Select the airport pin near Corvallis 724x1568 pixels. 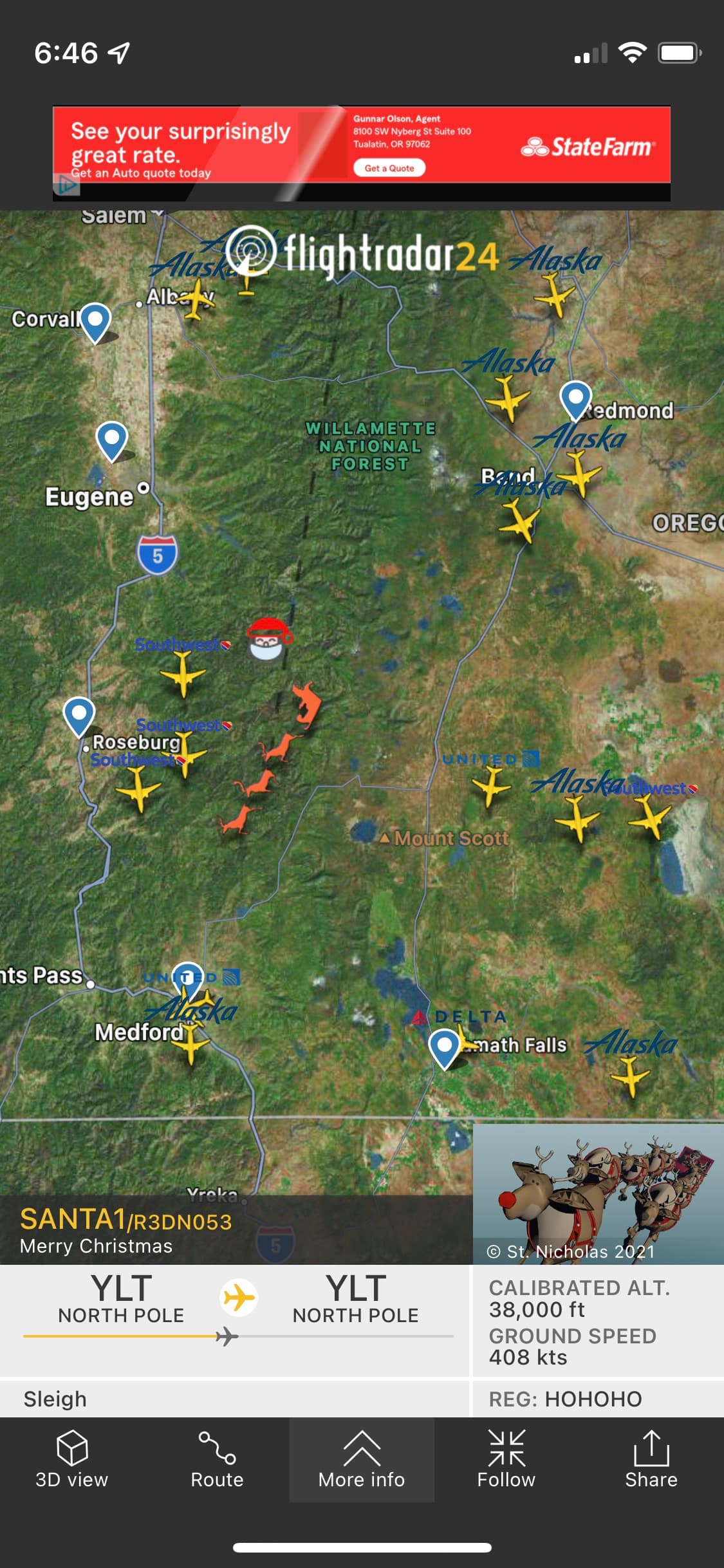pos(95,321)
